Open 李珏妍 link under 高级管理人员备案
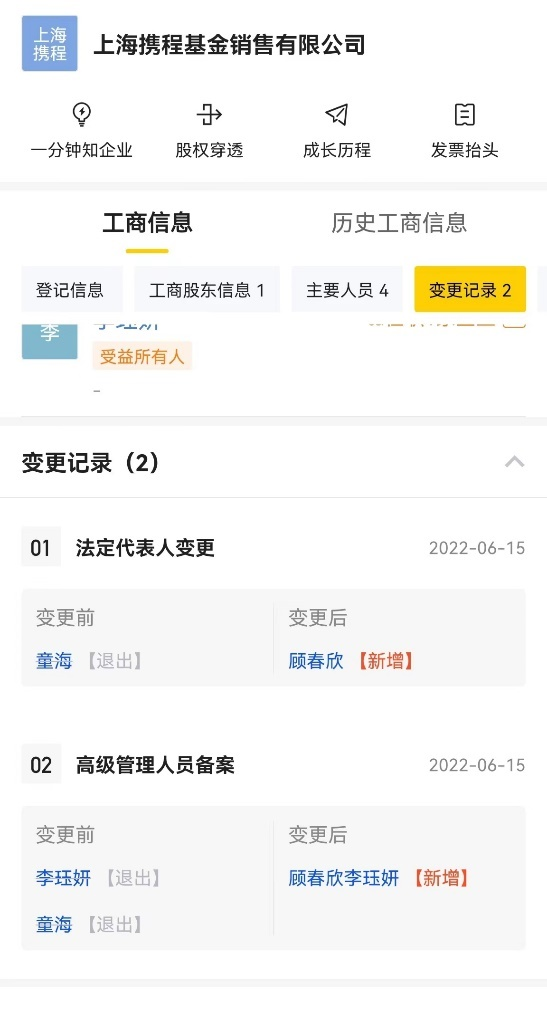The width and height of the screenshot is (547, 1011). click(x=63, y=878)
